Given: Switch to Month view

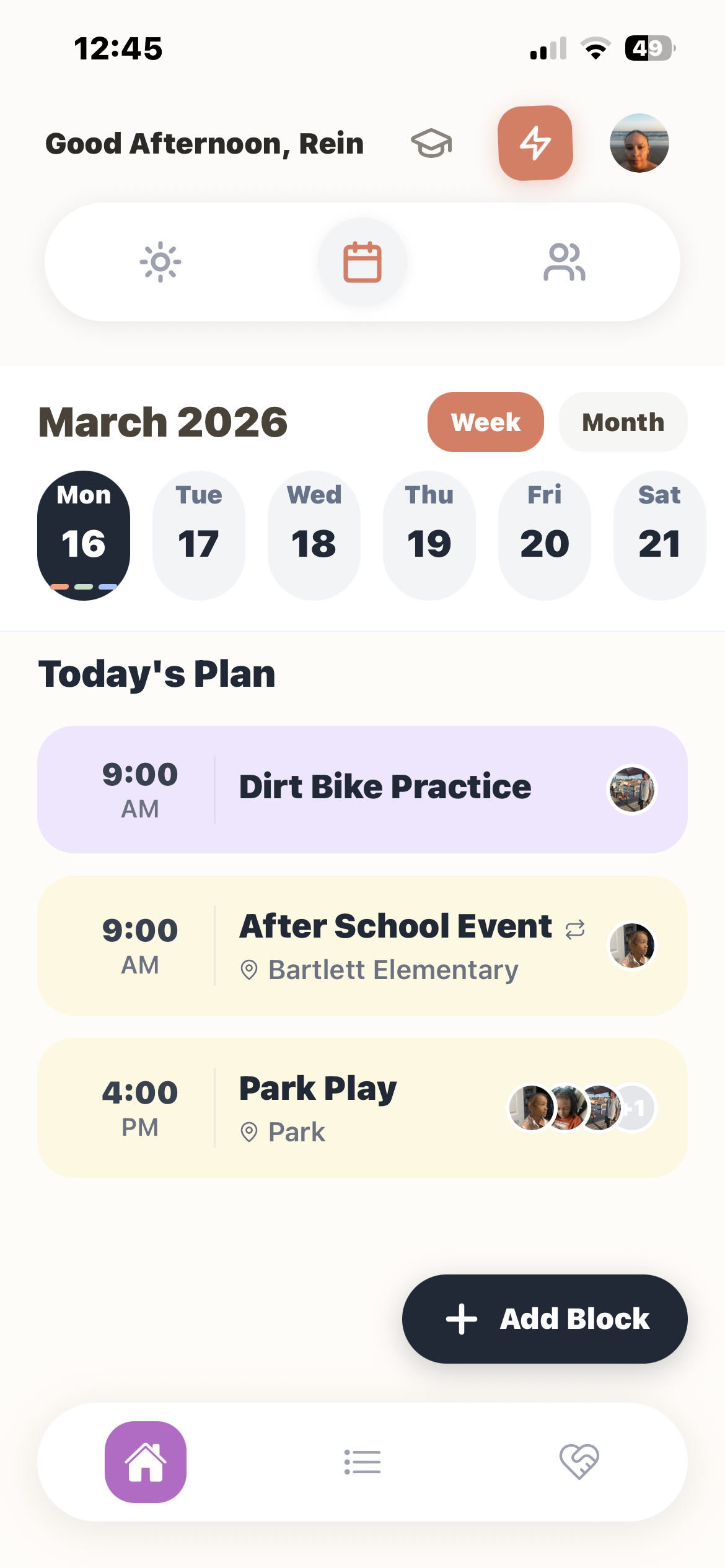Looking at the screenshot, I should (x=623, y=422).
